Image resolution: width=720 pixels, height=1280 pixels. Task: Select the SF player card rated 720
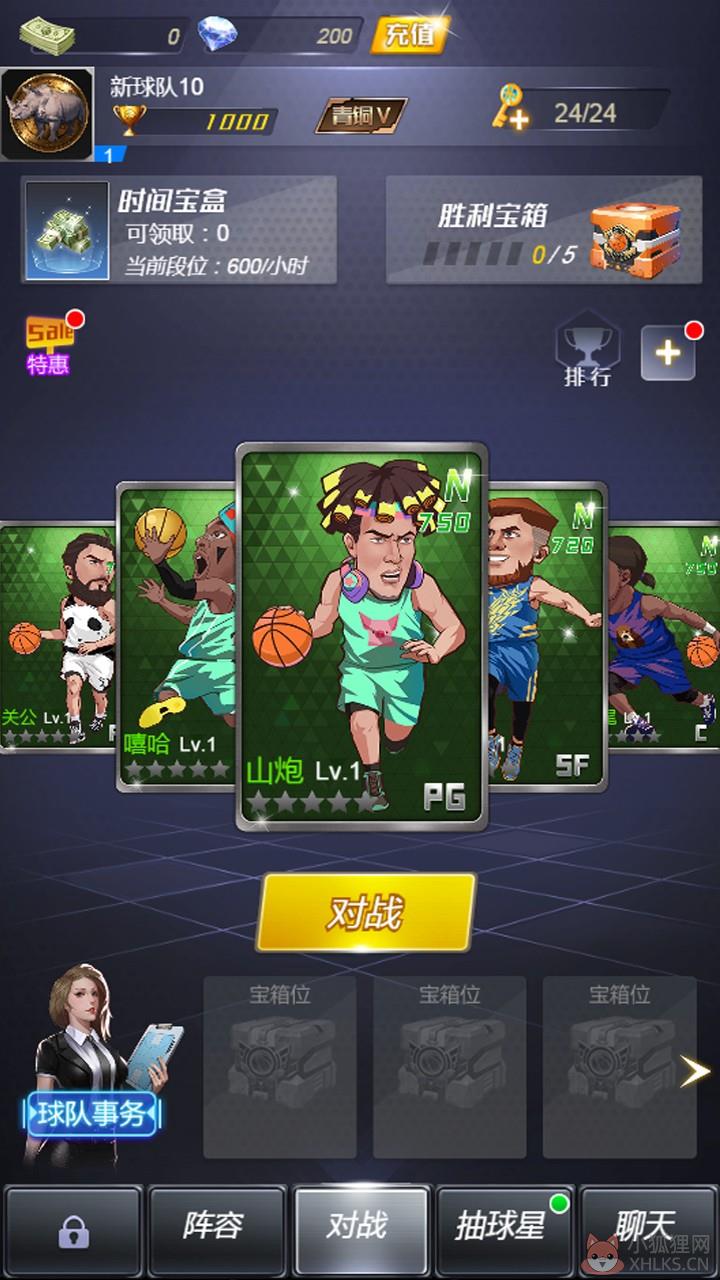pyautogui.click(x=548, y=637)
